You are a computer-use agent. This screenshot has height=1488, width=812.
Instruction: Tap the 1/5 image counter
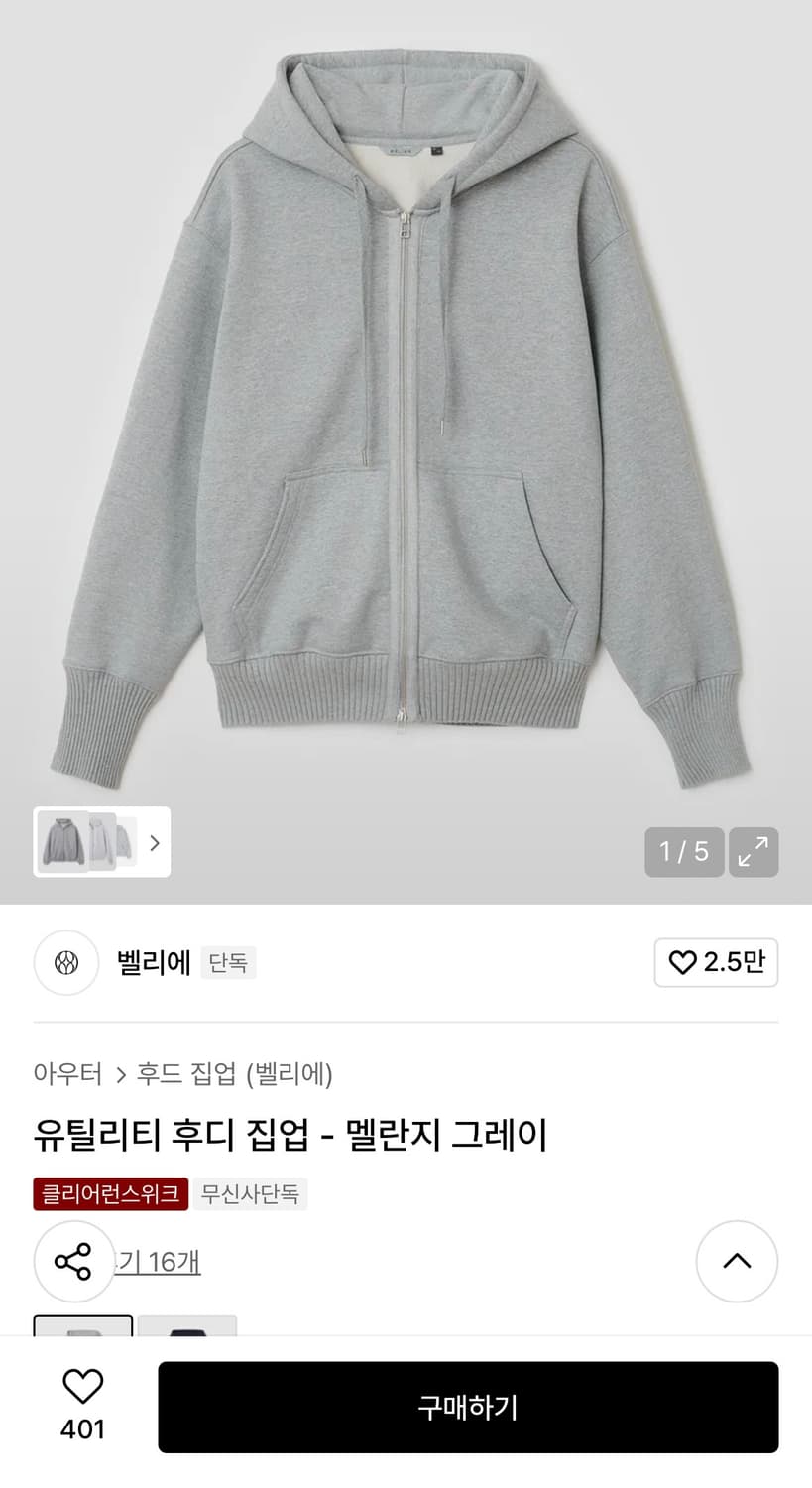(684, 852)
